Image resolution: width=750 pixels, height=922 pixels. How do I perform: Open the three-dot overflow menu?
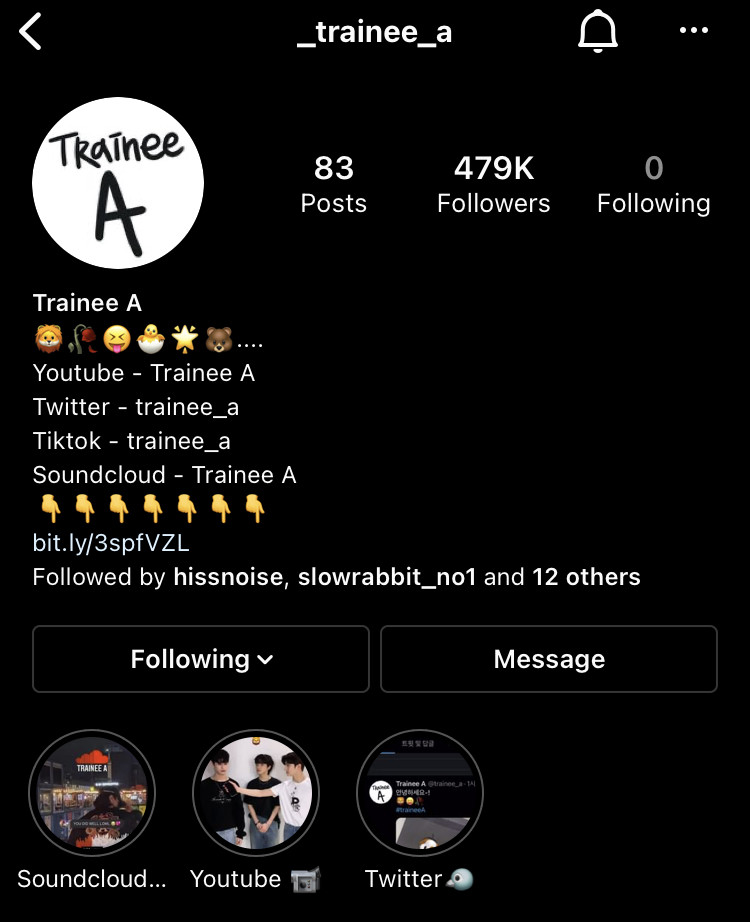(693, 31)
